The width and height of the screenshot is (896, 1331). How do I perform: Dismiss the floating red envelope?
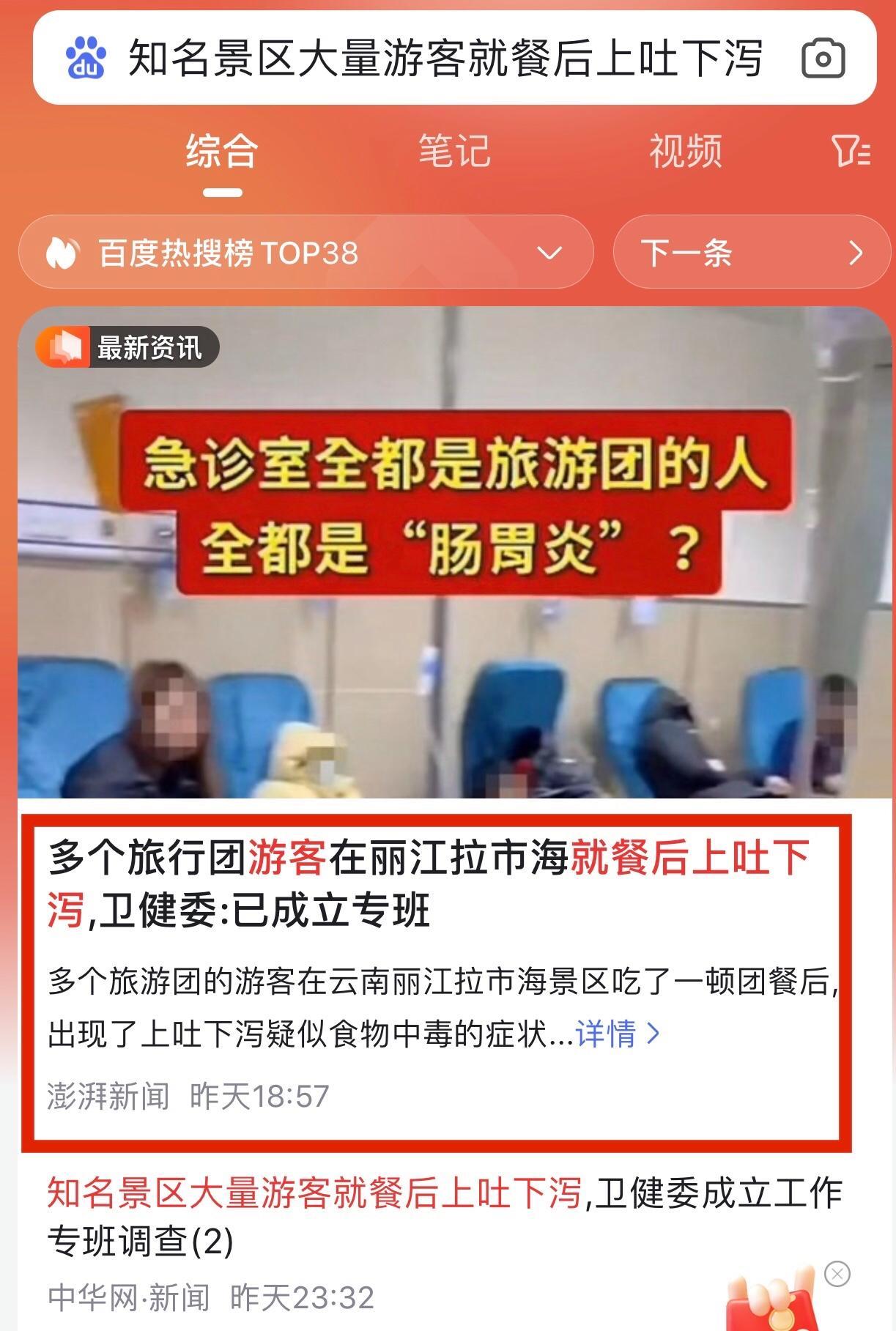click(837, 1274)
